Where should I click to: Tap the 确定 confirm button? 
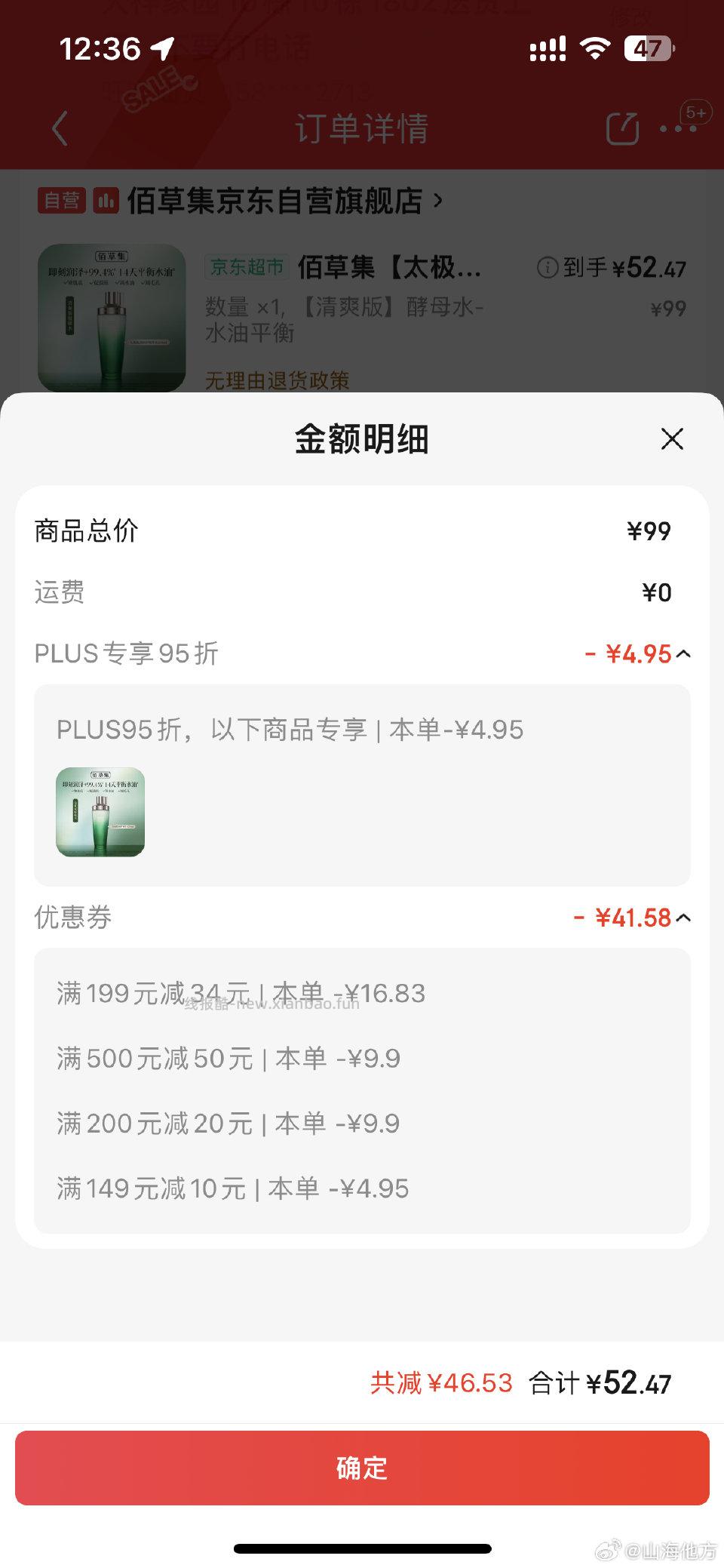361,1467
